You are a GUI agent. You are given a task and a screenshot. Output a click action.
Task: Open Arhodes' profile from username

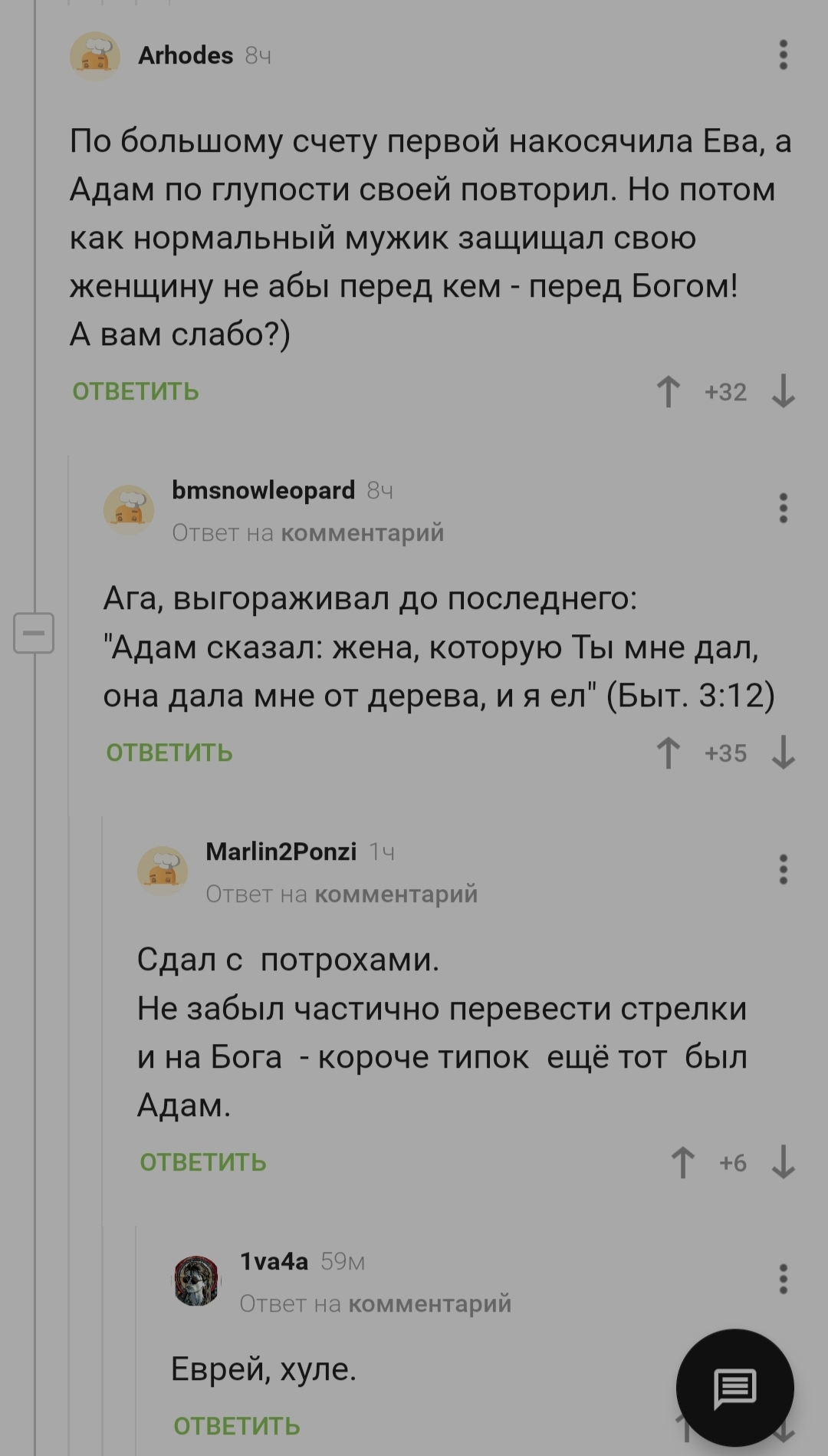186,55
